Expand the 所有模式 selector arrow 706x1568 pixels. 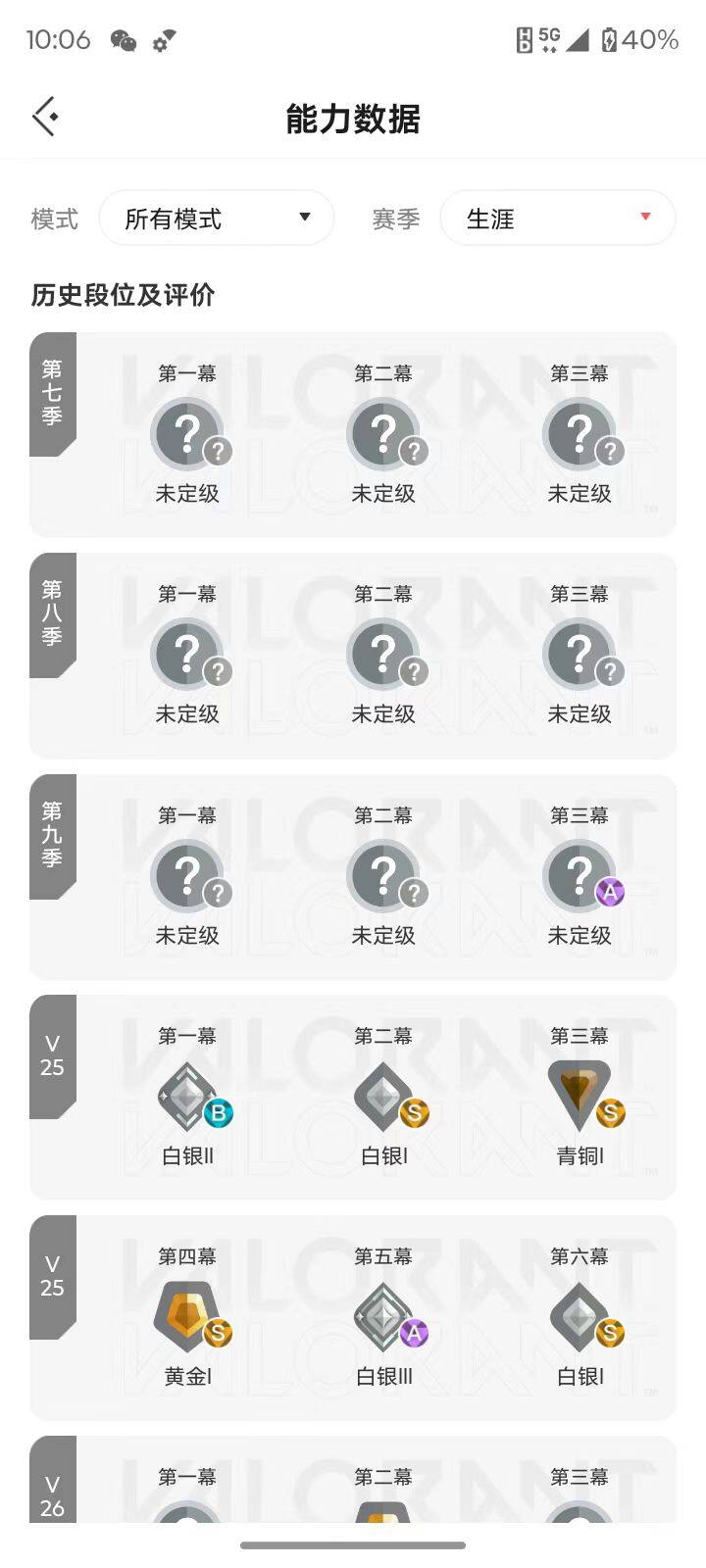(304, 218)
